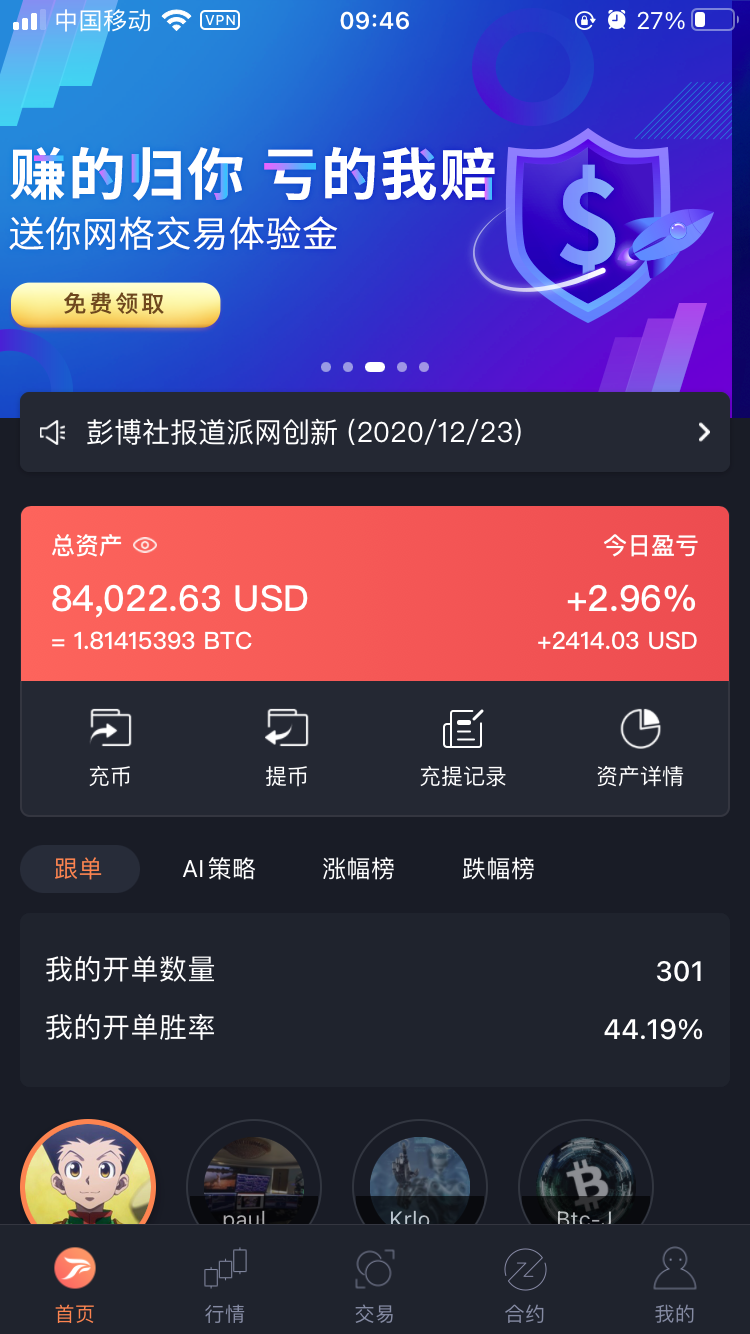Toggle total assets visibility eye icon
750x1334 pixels.
click(x=145, y=545)
